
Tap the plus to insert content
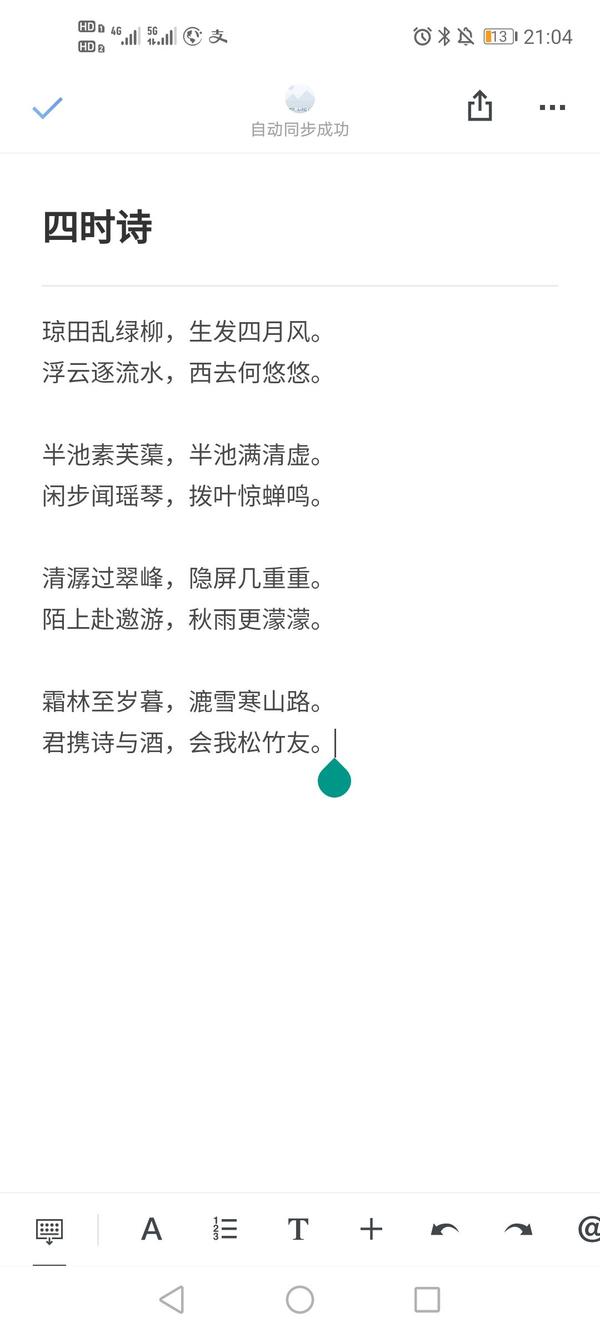(371, 1229)
